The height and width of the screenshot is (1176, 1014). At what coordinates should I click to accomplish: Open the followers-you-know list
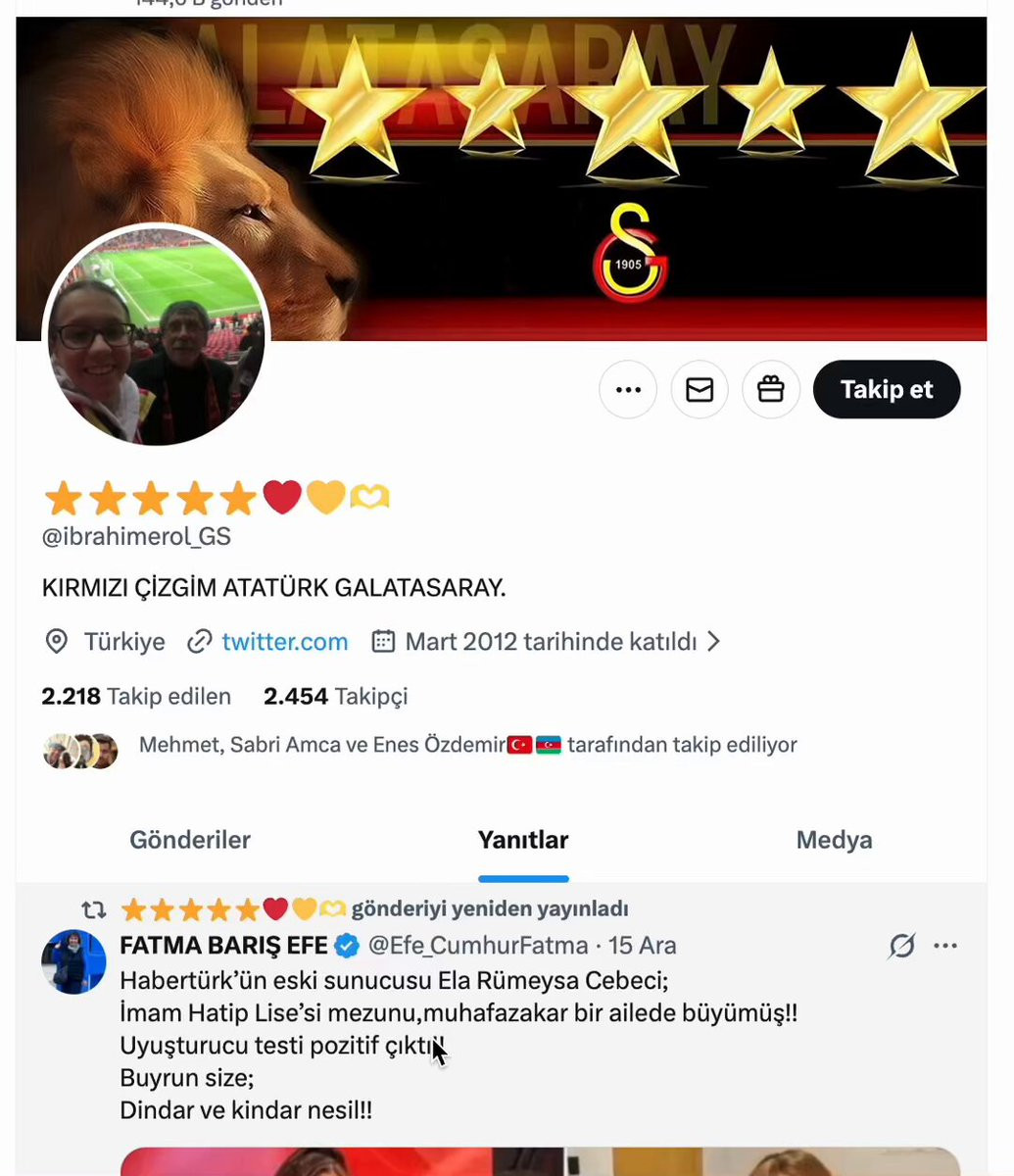(x=467, y=745)
